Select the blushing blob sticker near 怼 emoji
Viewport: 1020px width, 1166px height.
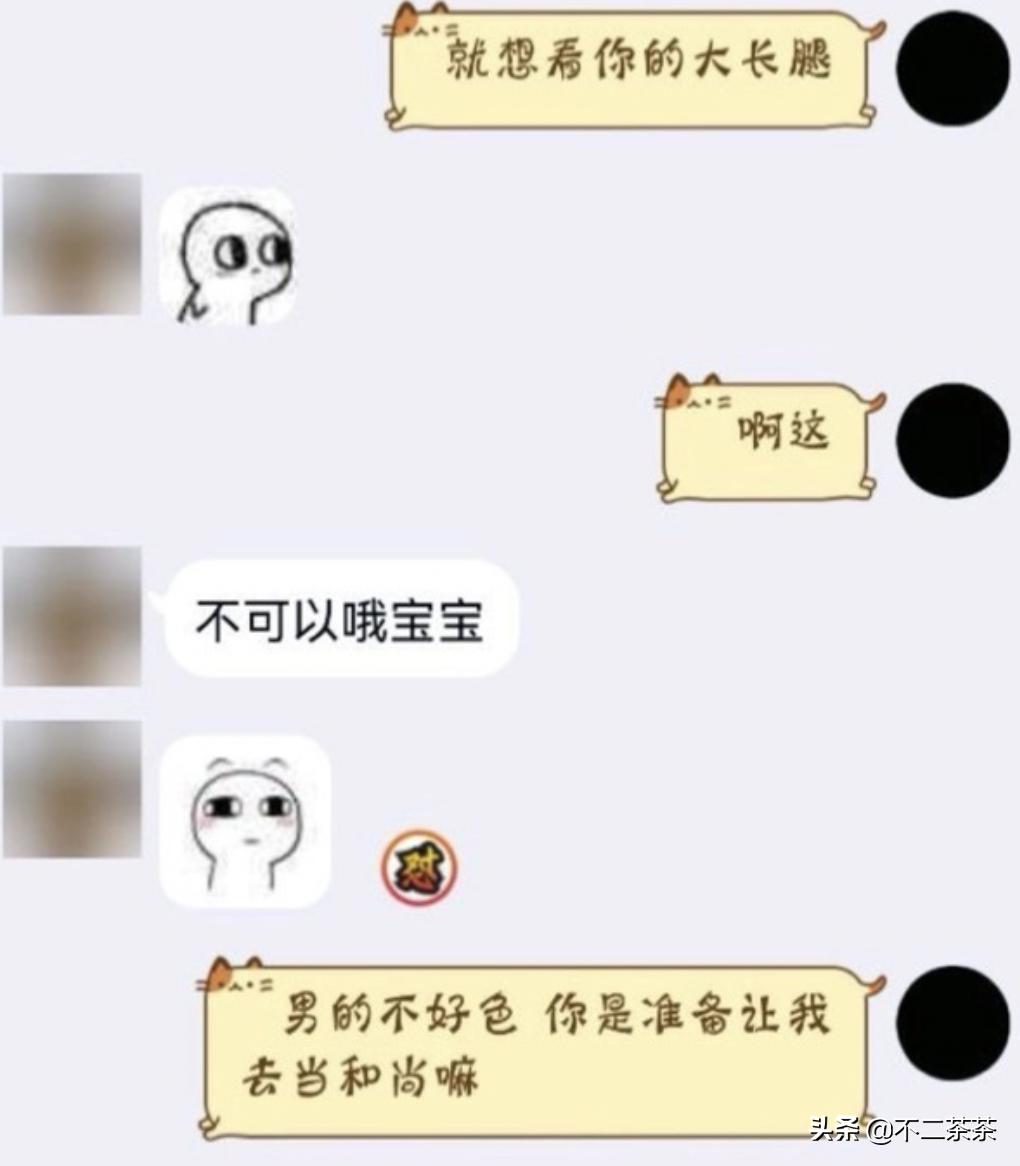249,822
